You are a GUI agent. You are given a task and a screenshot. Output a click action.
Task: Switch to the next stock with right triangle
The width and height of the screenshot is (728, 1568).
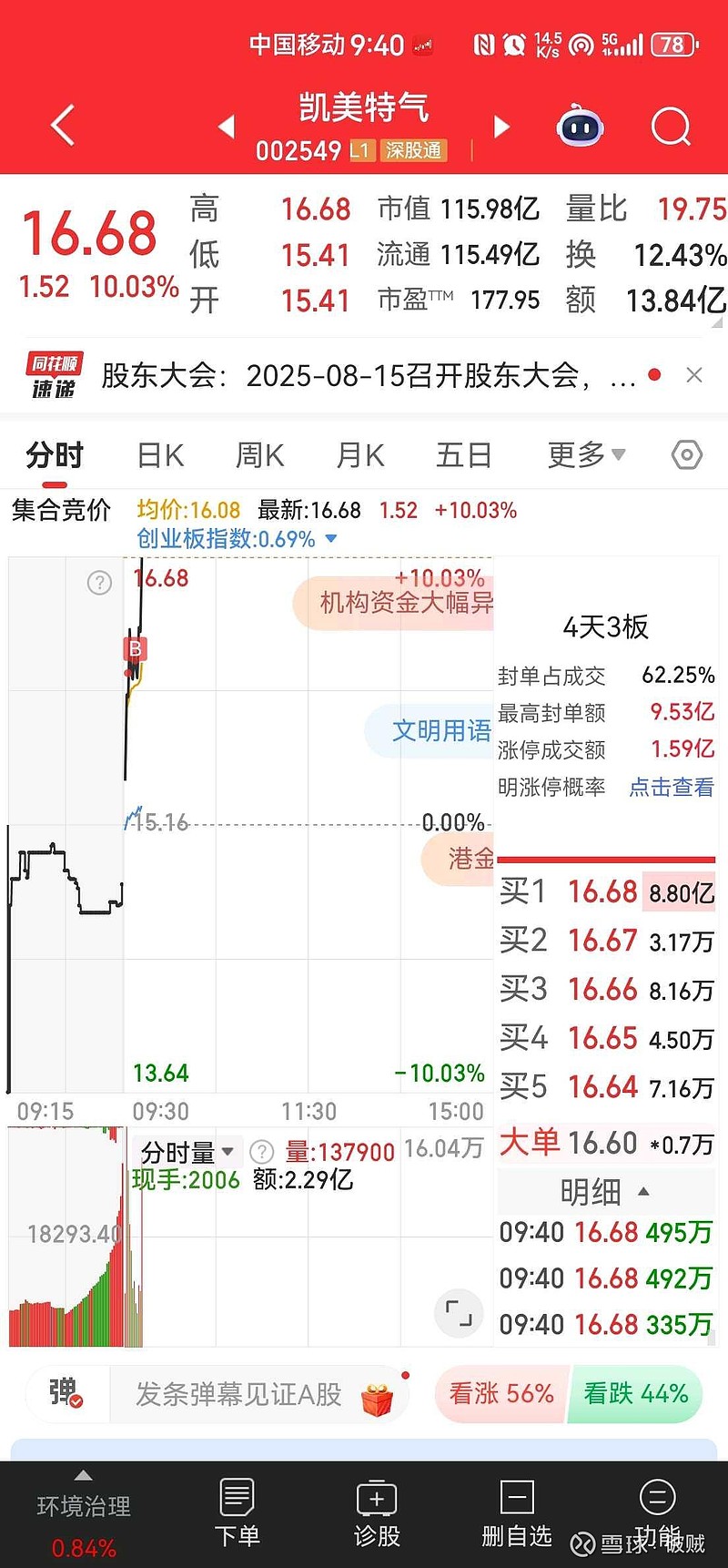pyautogui.click(x=501, y=127)
